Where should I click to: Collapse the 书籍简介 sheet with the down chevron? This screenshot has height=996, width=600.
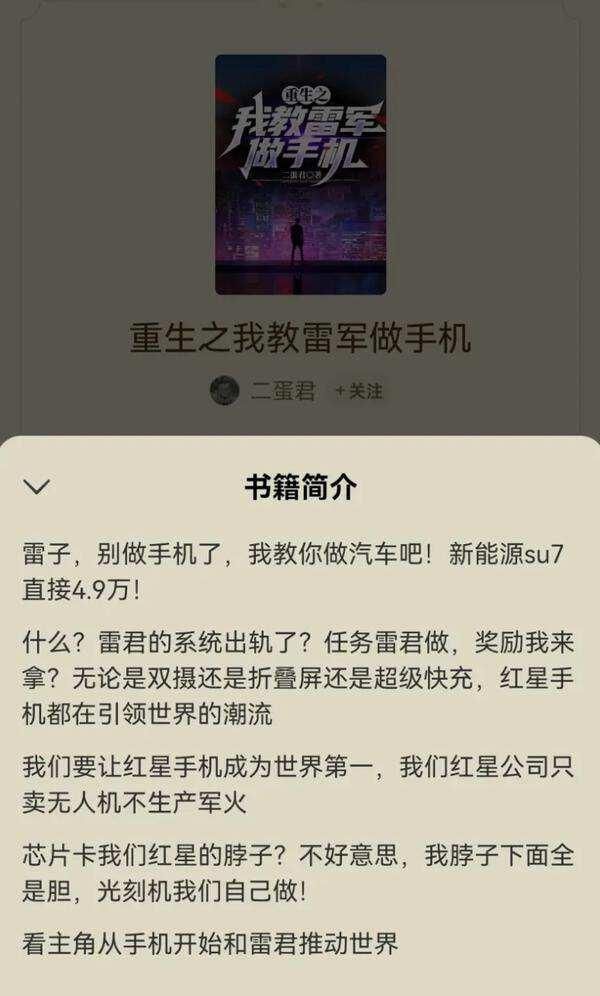37,487
